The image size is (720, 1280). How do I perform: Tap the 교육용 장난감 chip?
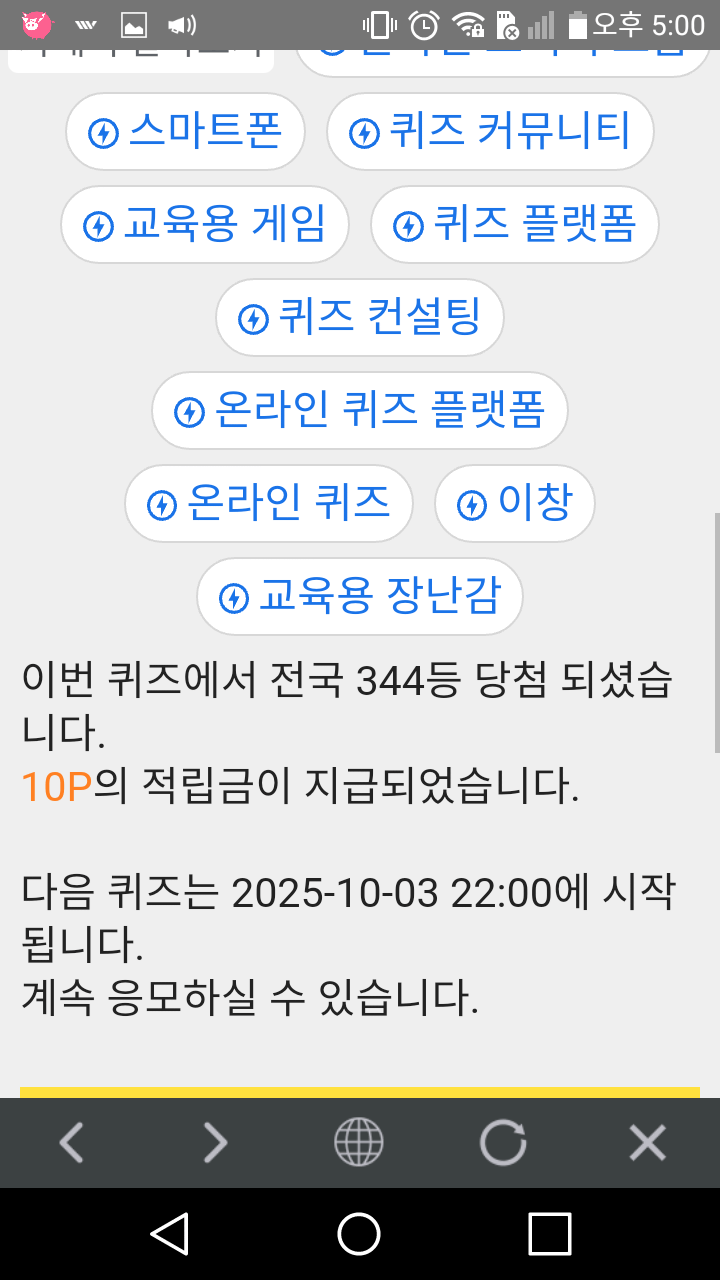click(x=360, y=596)
